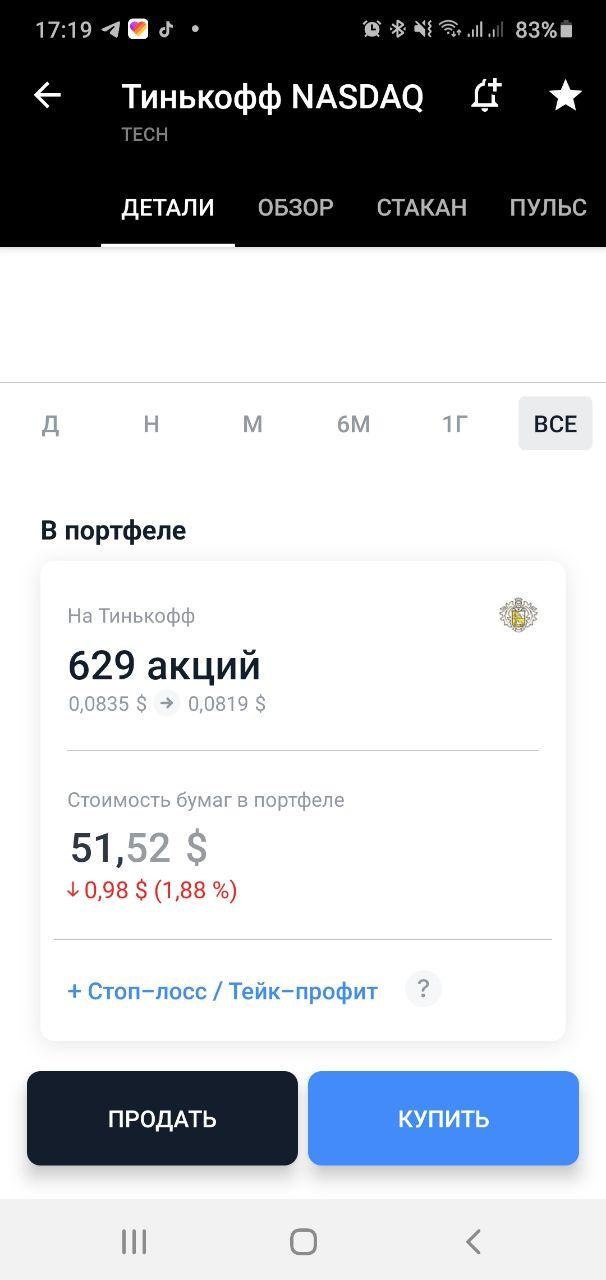Set the chart range to 1Г
The image size is (606, 1280).
(455, 424)
